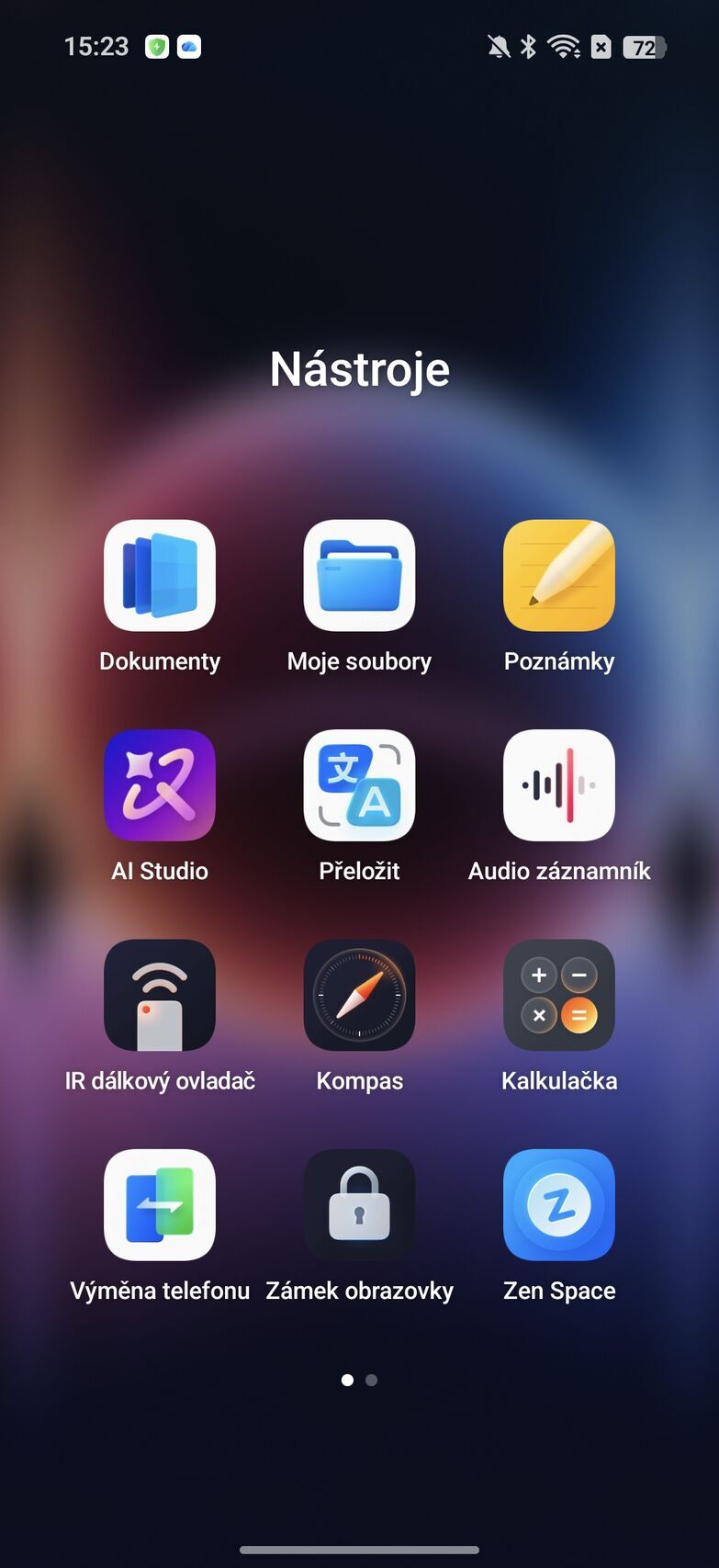
Task: Start Výměna telefonu app
Action: point(160,1204)
